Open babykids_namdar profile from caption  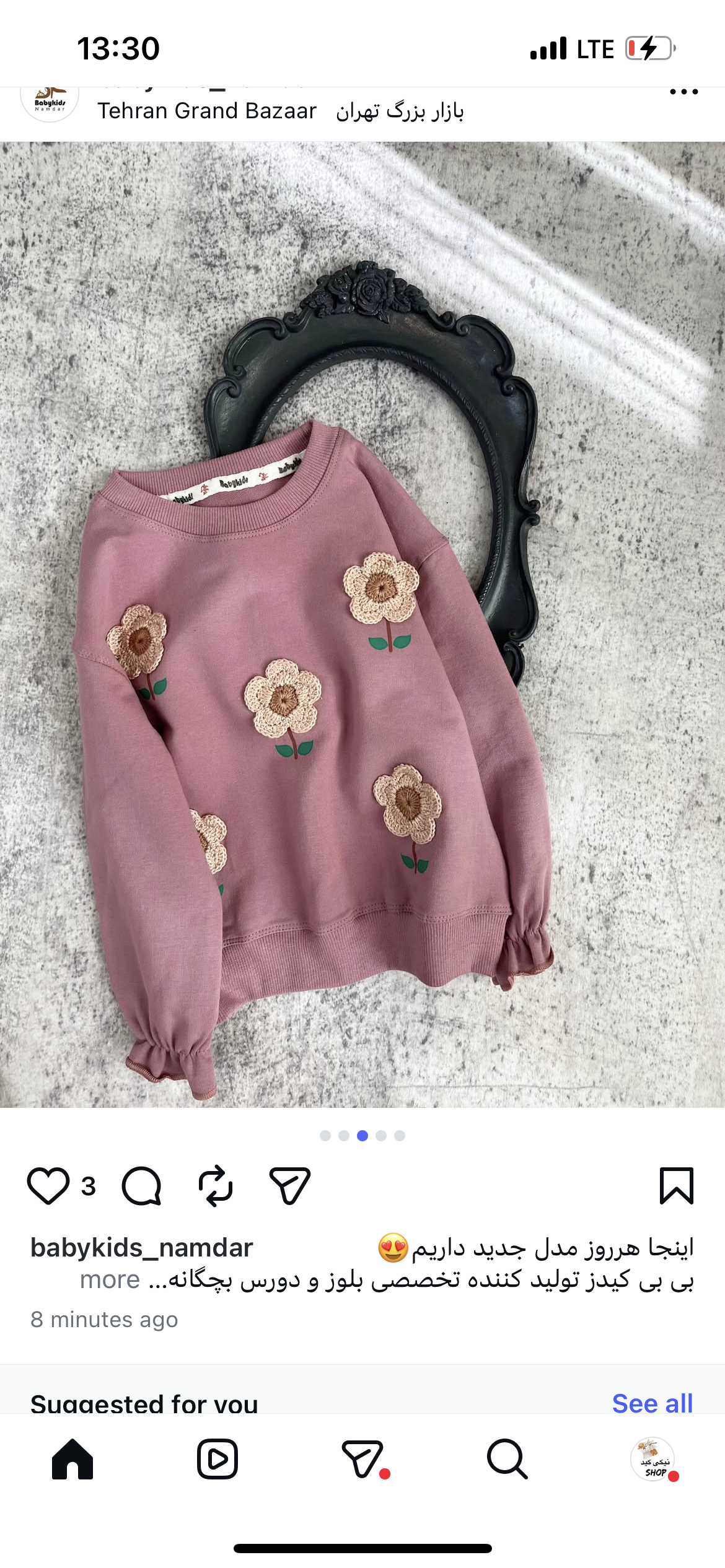(x=142, y=1247)
